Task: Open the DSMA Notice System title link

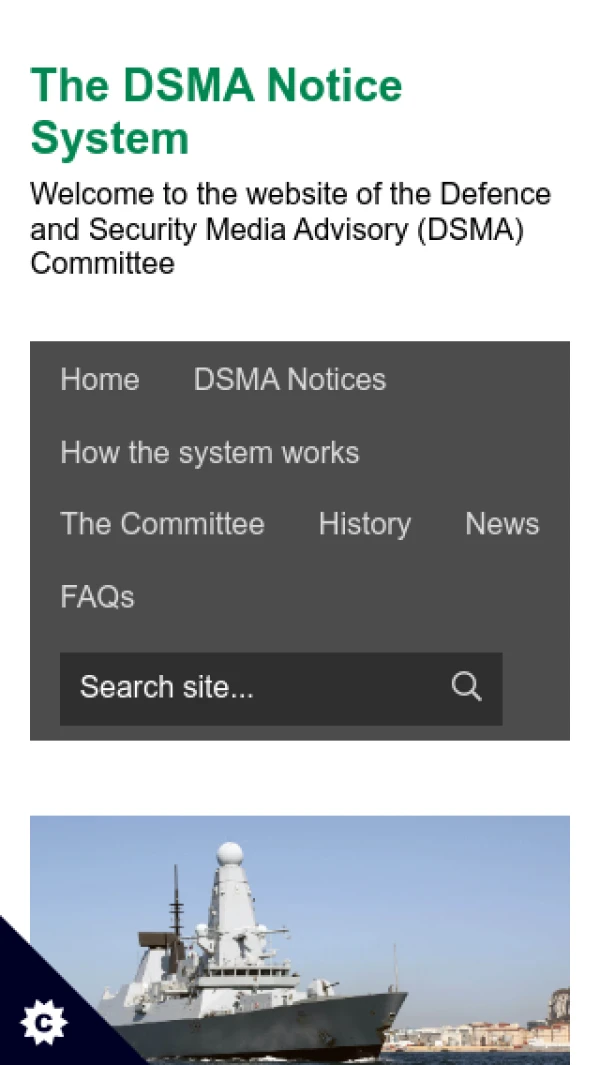Action: point(216,112)
